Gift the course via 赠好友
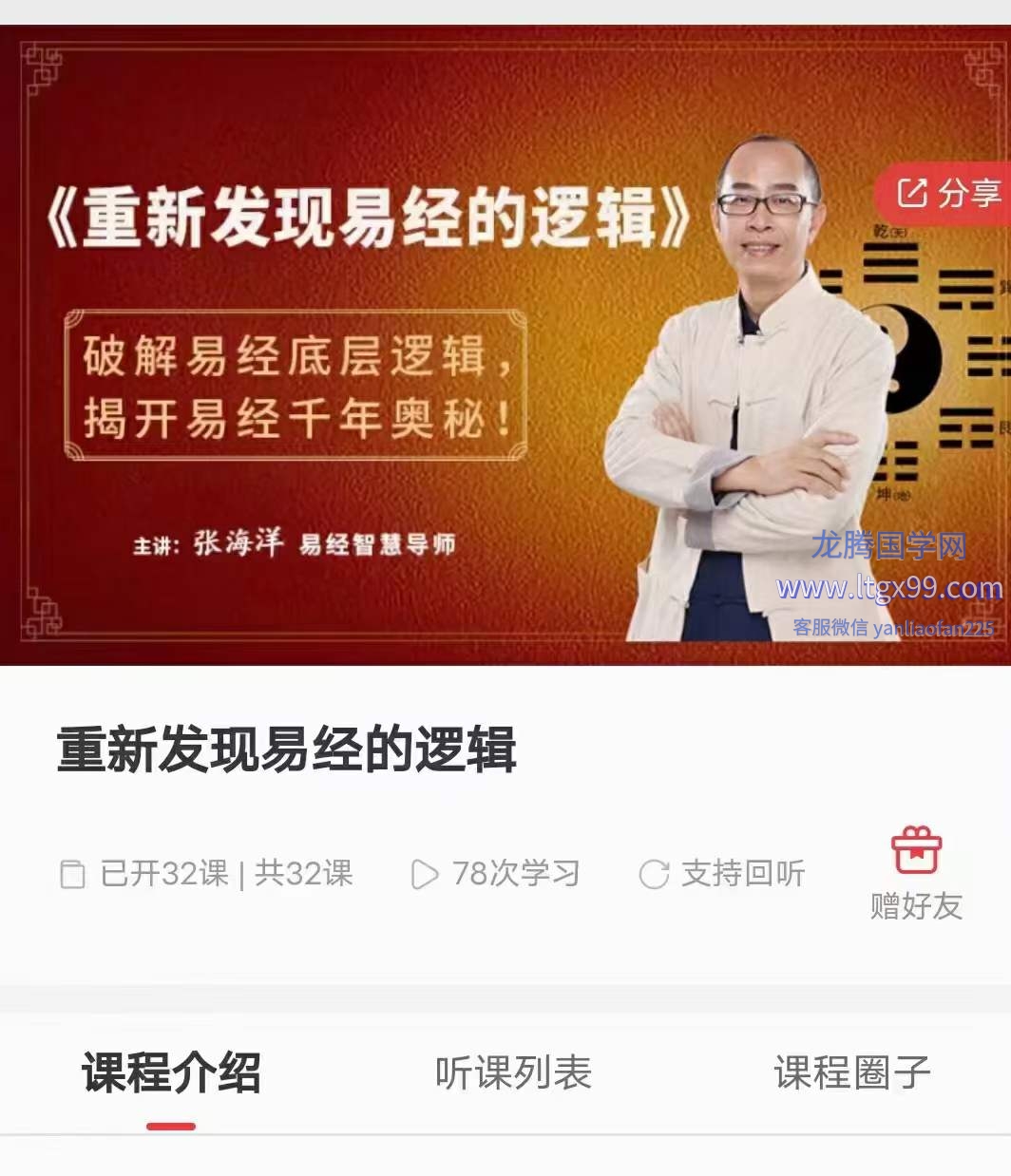 (916, 874)
